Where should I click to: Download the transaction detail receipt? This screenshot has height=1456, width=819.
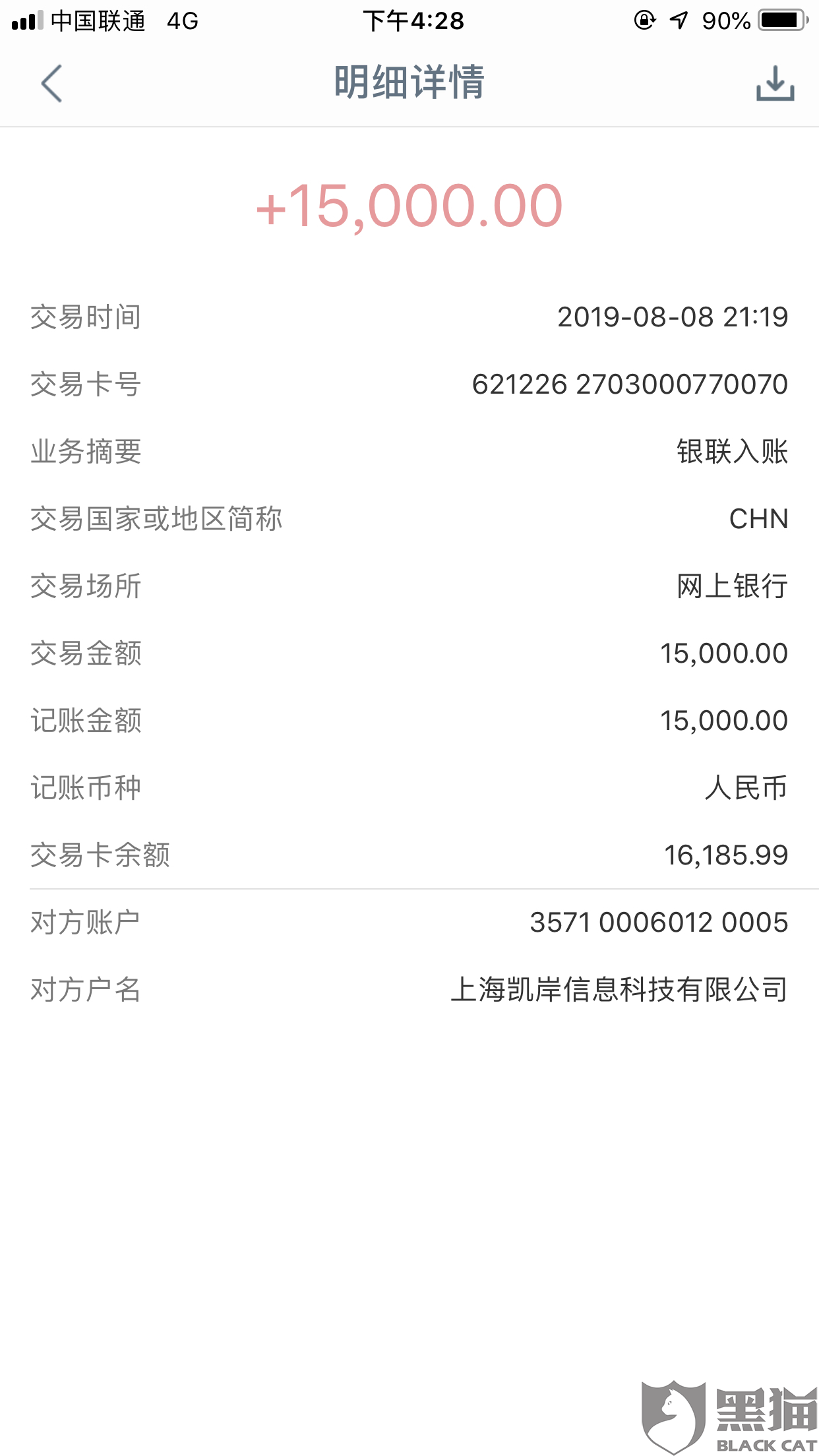tap(775, 83)
